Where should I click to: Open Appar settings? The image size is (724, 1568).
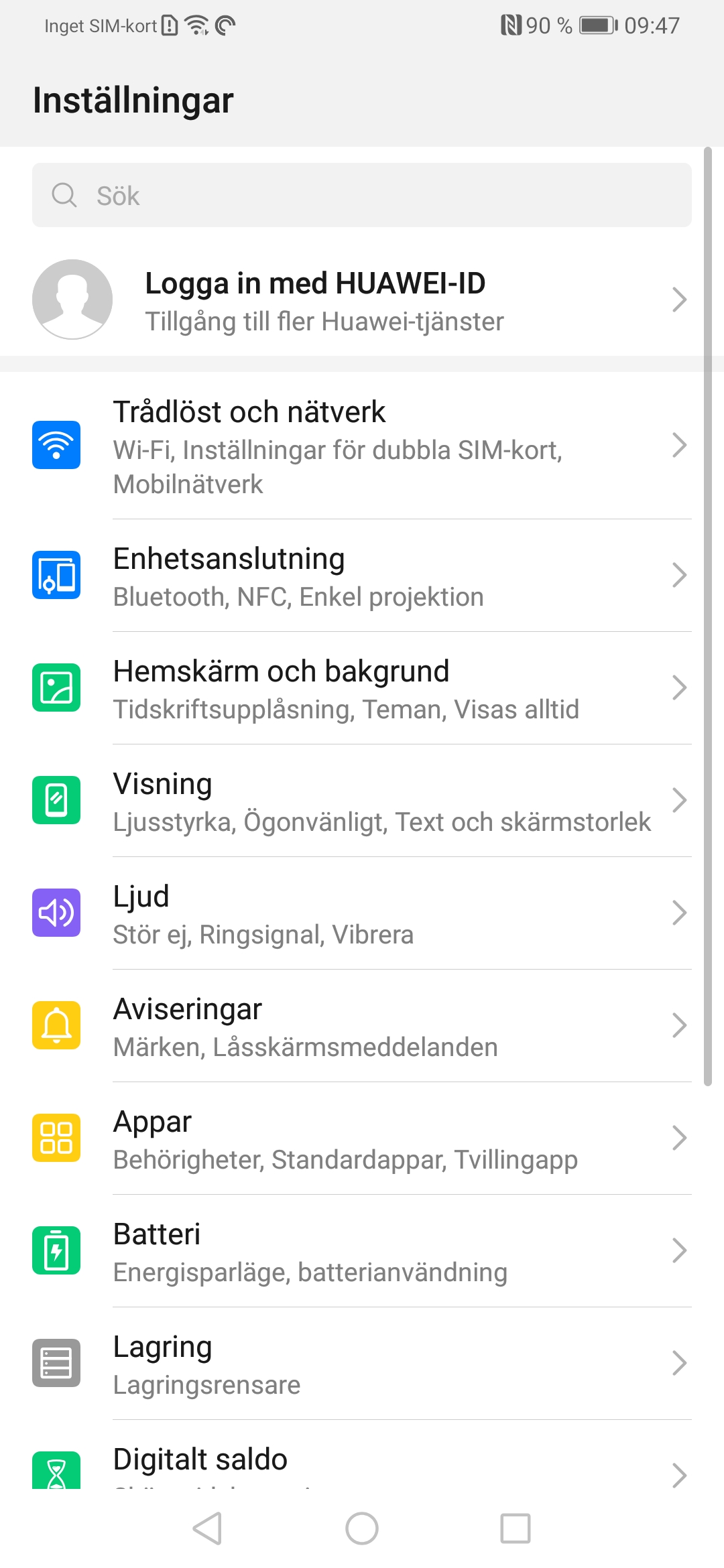362,1138
